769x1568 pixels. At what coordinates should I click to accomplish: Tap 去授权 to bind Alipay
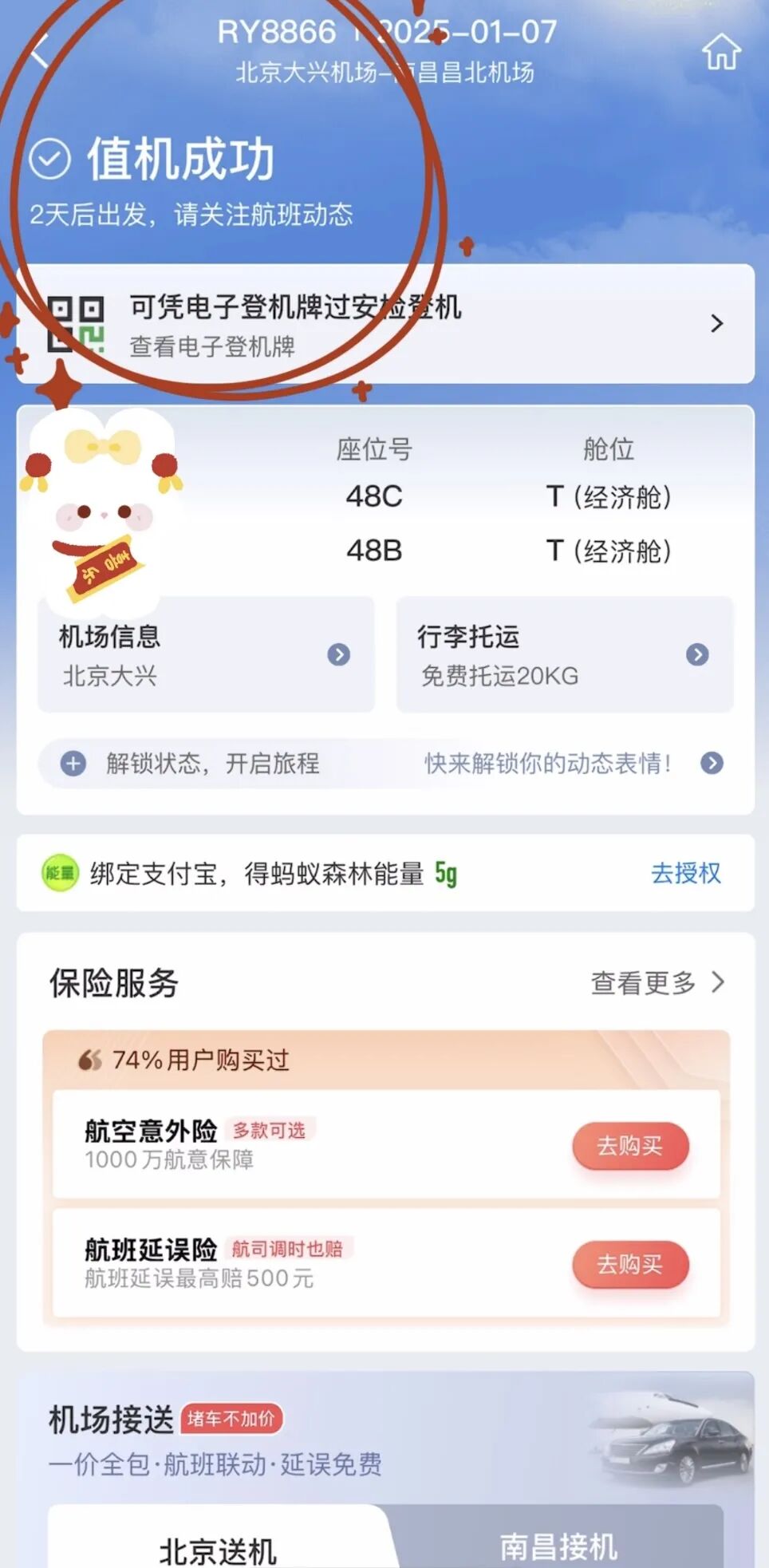point(685,874)
